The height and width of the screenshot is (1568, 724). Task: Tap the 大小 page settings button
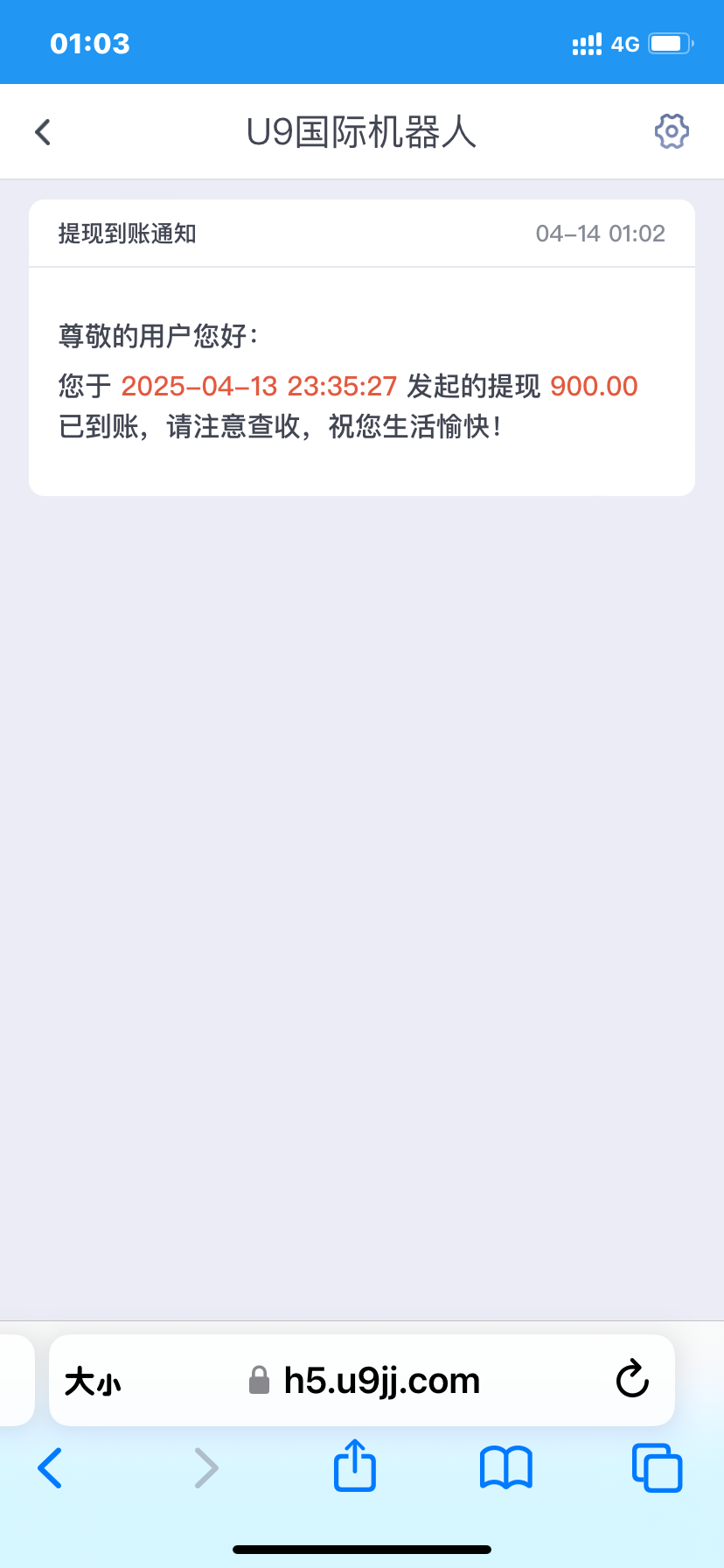(x=93, y=1382)
